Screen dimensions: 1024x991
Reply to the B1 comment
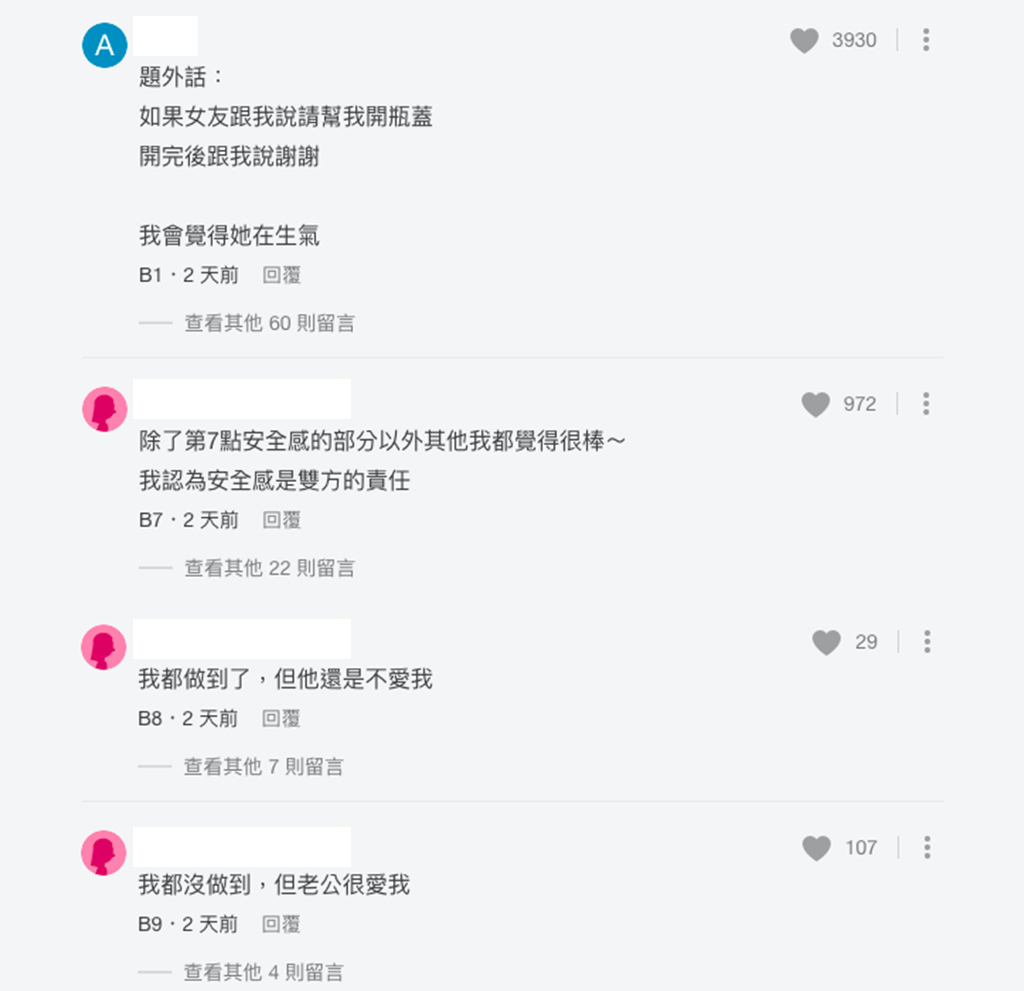281,276
